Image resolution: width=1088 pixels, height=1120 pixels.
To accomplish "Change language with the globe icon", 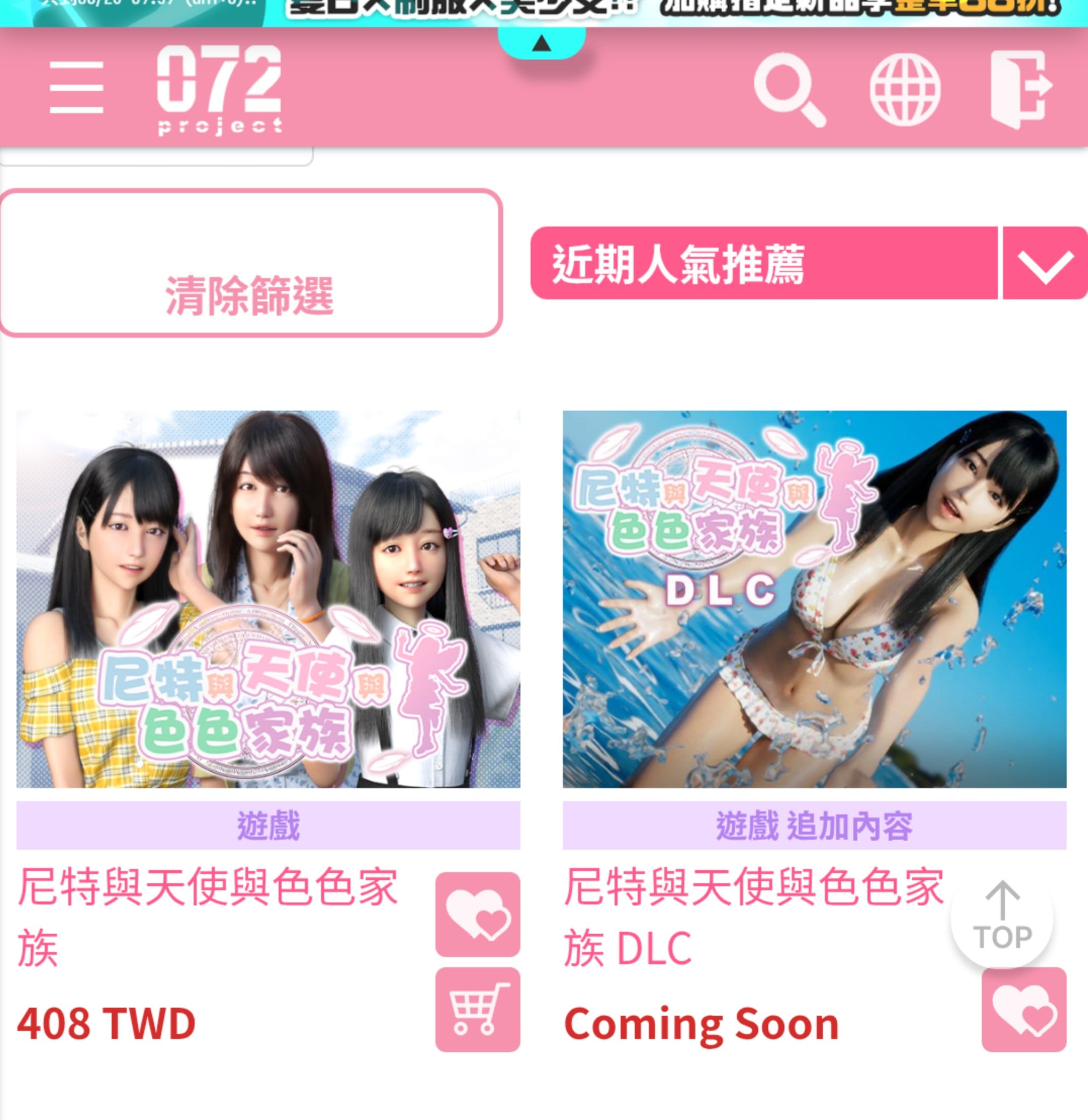I will coord(905,89).
